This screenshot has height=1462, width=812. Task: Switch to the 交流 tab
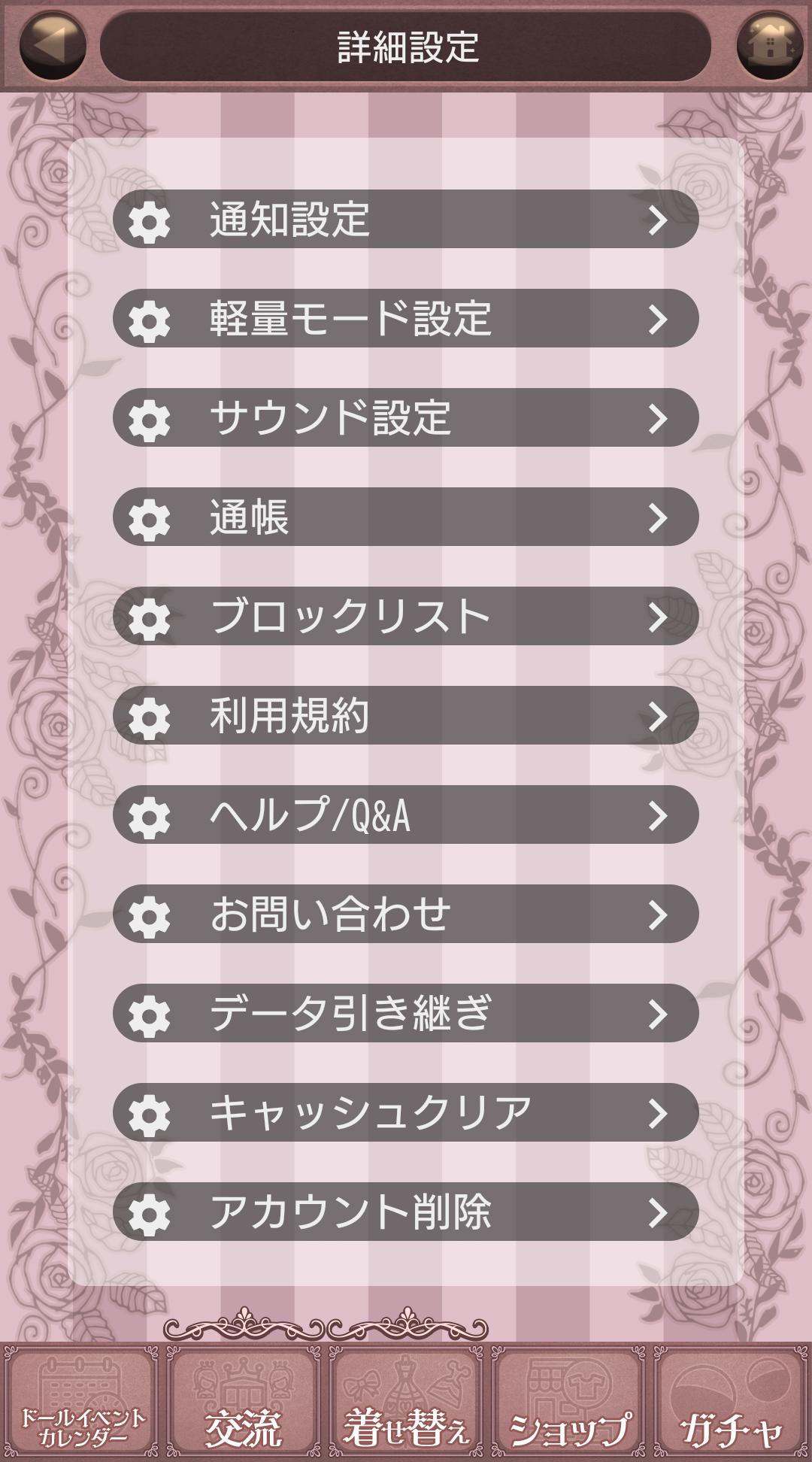[x=244, y=1403]
